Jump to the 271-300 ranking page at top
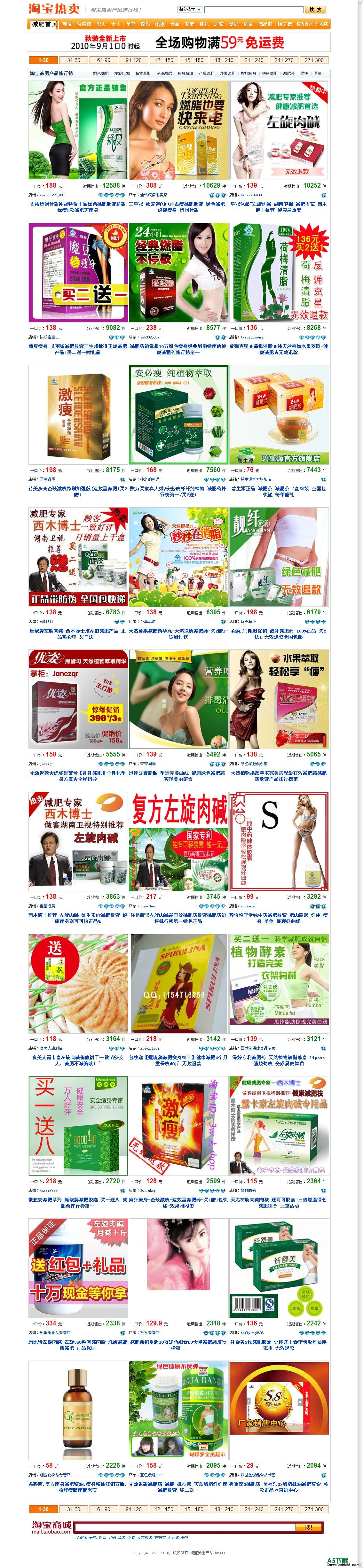The height and width of the screenshot is (1568, 363). click(314, 60)
